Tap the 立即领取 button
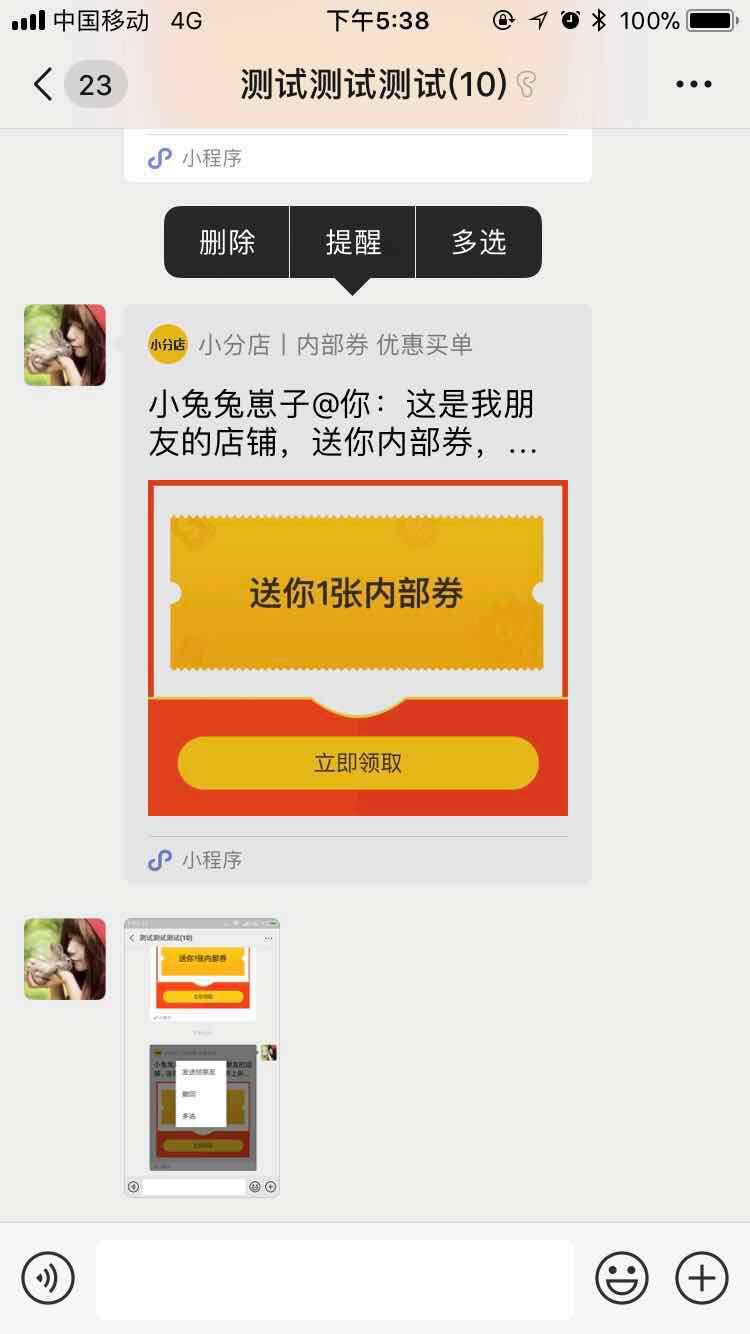This screenshot has width=750, height=1334. pos(357,763)
